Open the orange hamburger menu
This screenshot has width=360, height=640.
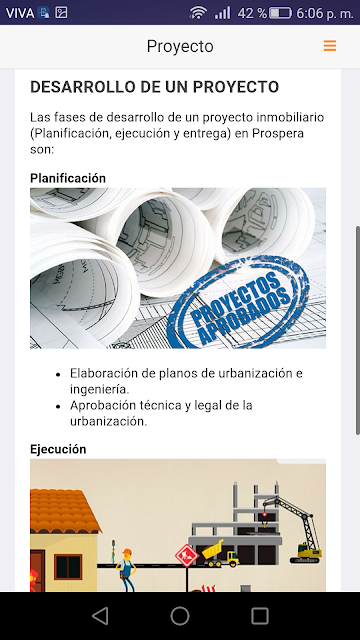click(x=330, y=46)
